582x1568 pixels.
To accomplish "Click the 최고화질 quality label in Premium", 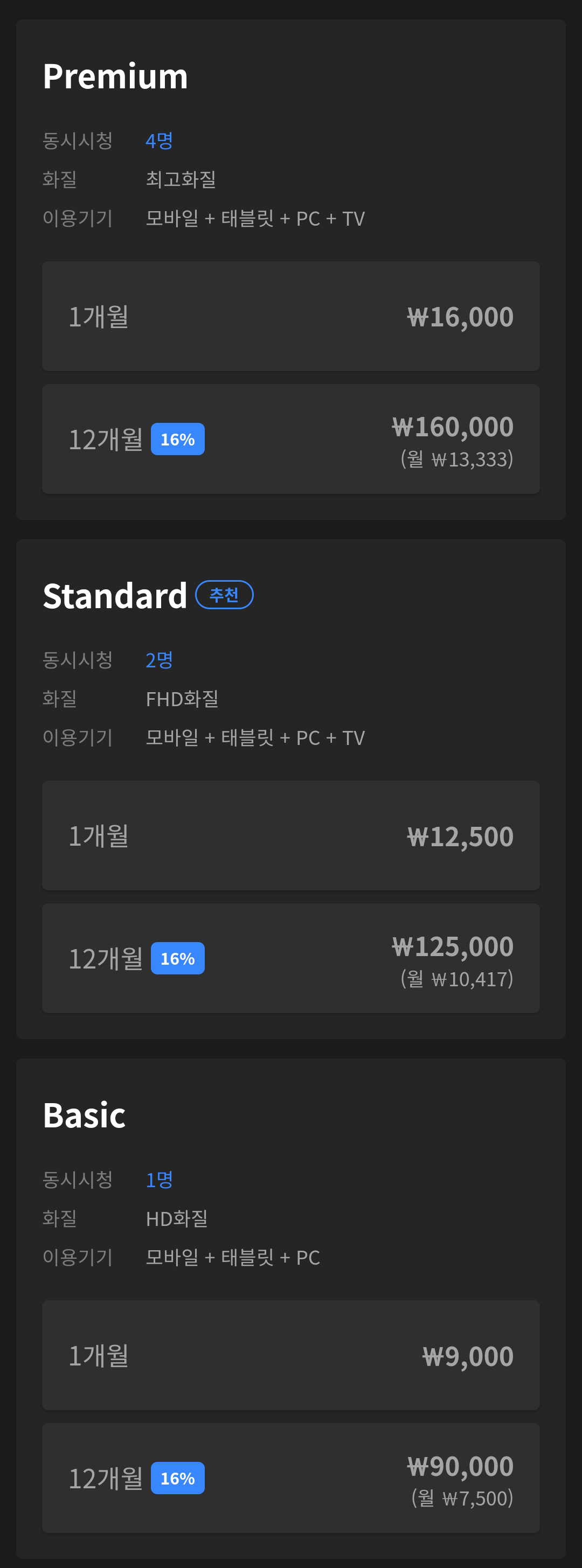I will point(182,179).
